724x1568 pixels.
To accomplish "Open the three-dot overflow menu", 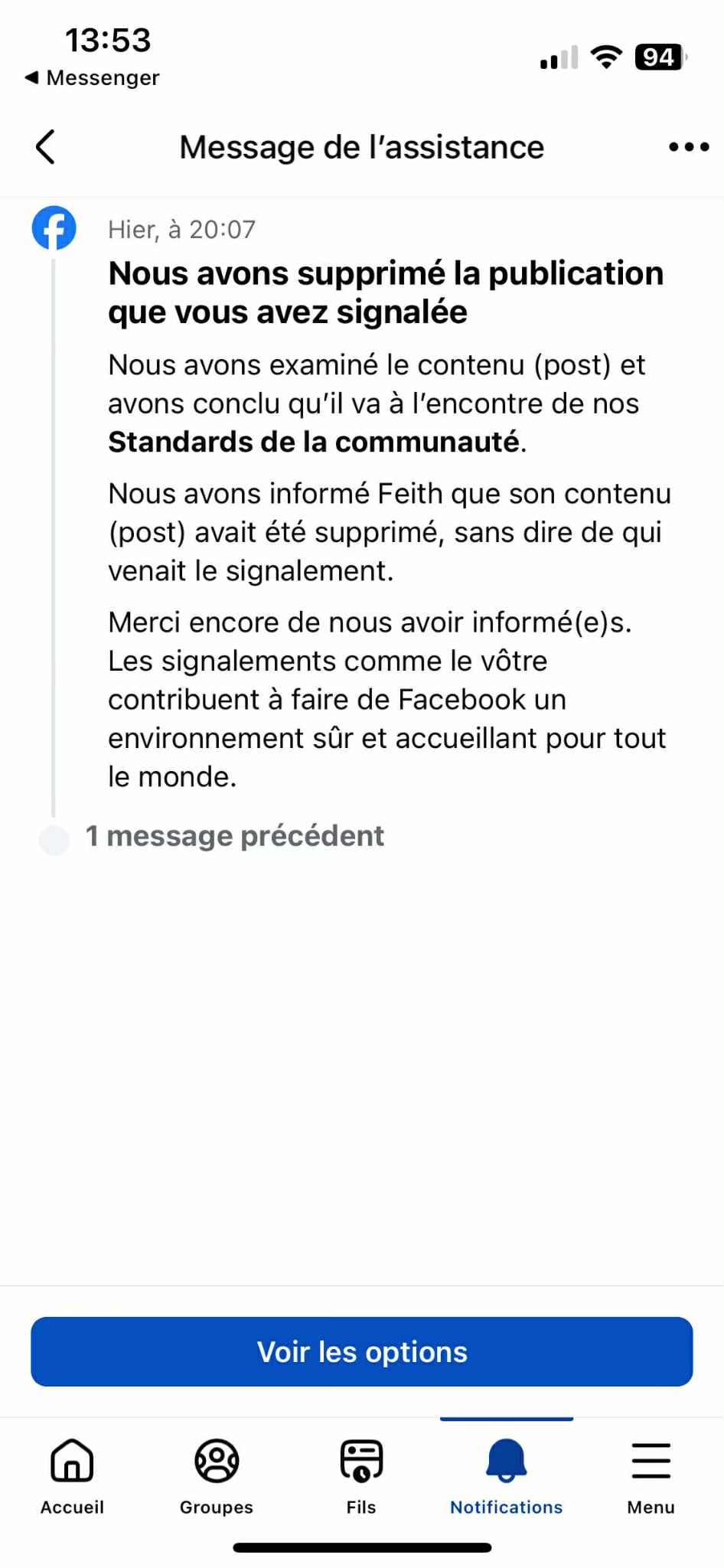I will tap(689, 147).
